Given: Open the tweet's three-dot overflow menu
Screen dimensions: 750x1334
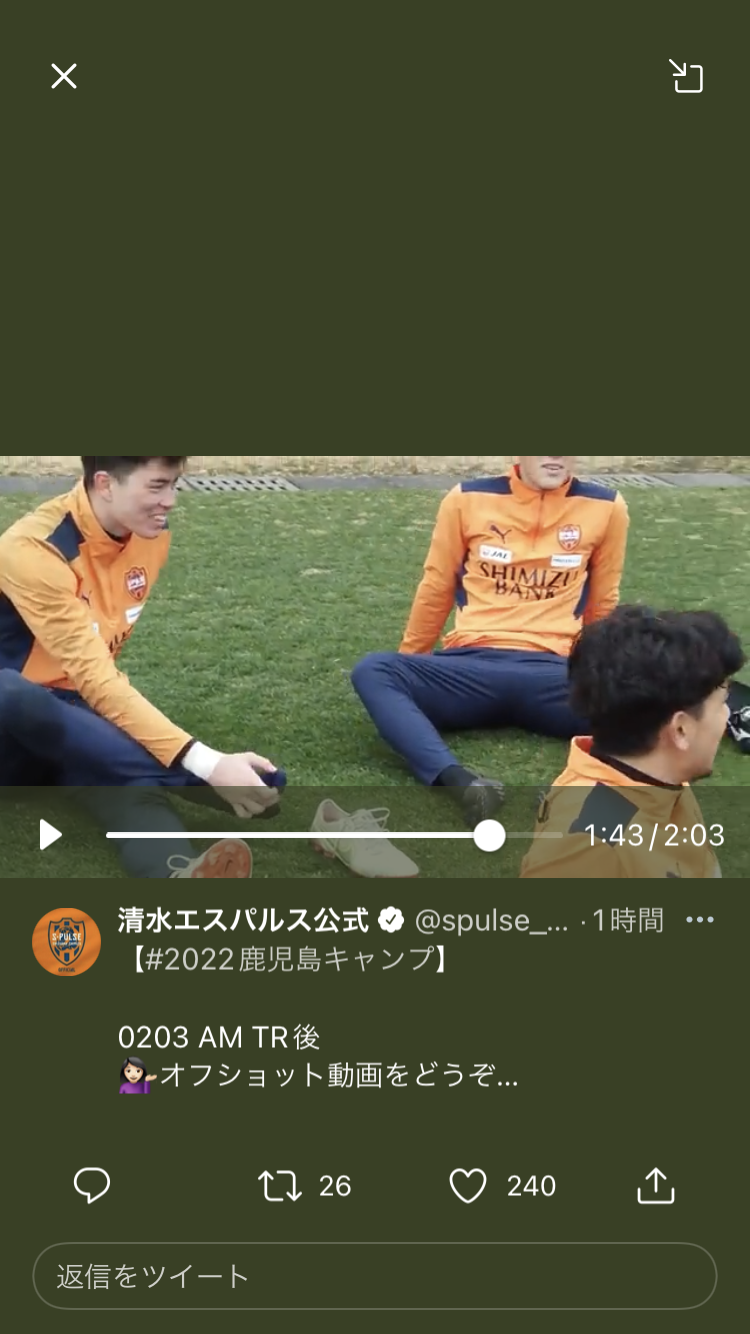Looking at the screenshot, I should 700,920.
